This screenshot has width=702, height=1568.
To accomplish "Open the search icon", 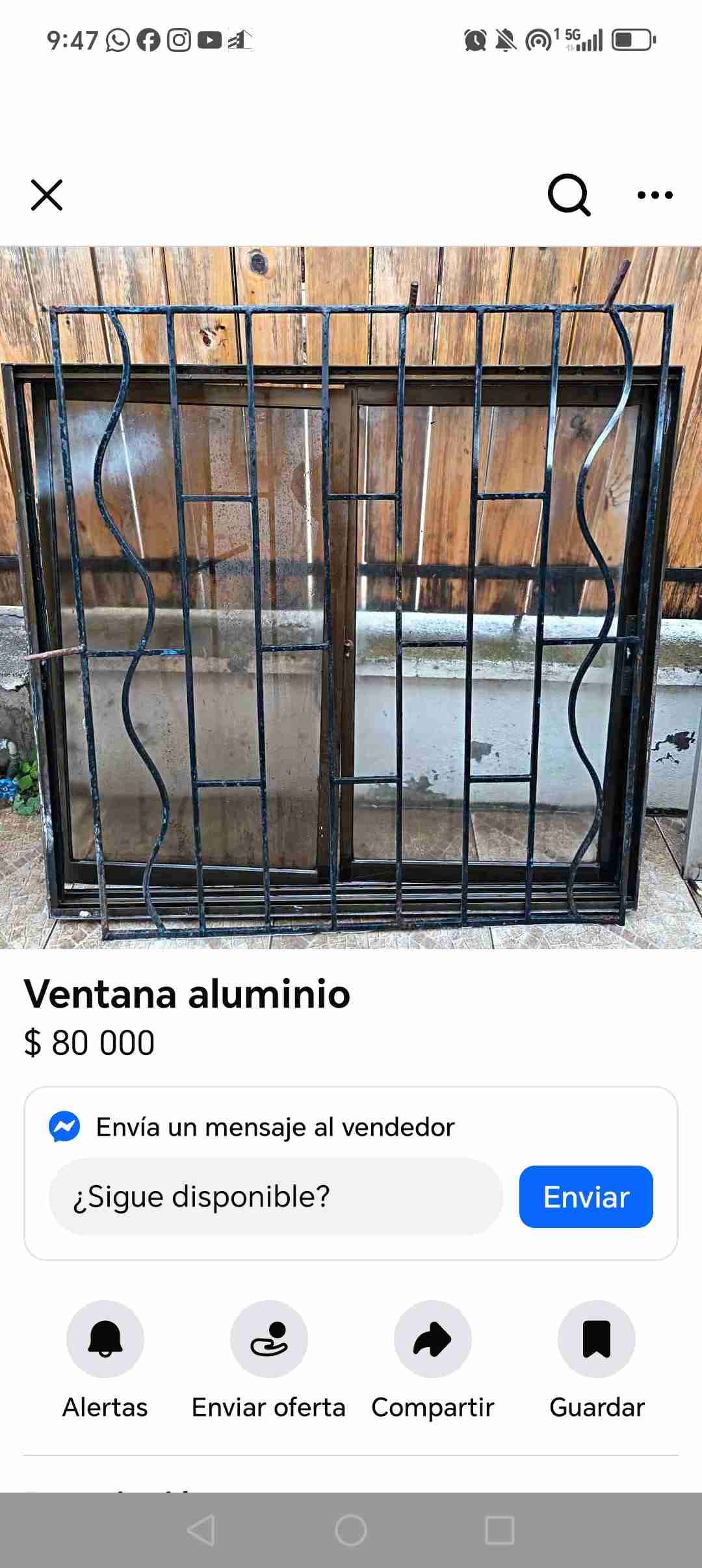I will click(569, 195).
